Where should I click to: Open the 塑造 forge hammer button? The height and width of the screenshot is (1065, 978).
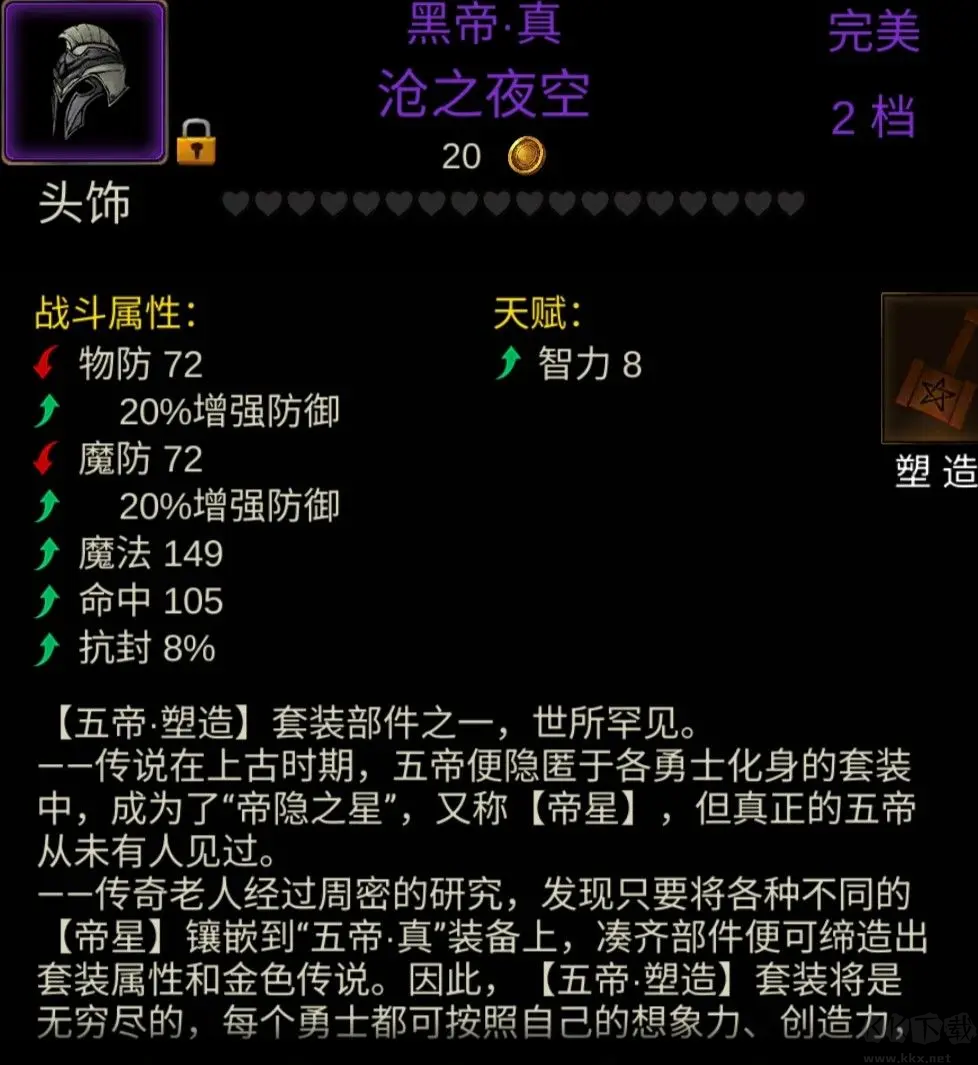pos(931,370)
